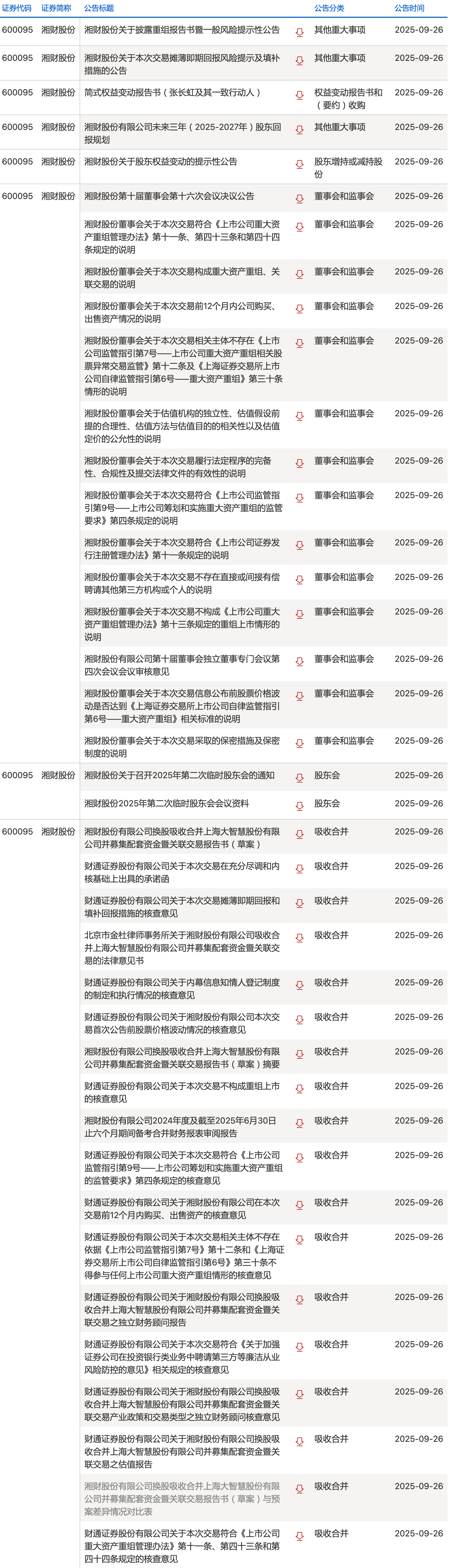
Task: Open 湘财股份关于披露重组报告书暨一般风险提示性公告
Action: [x=182, y=30]
